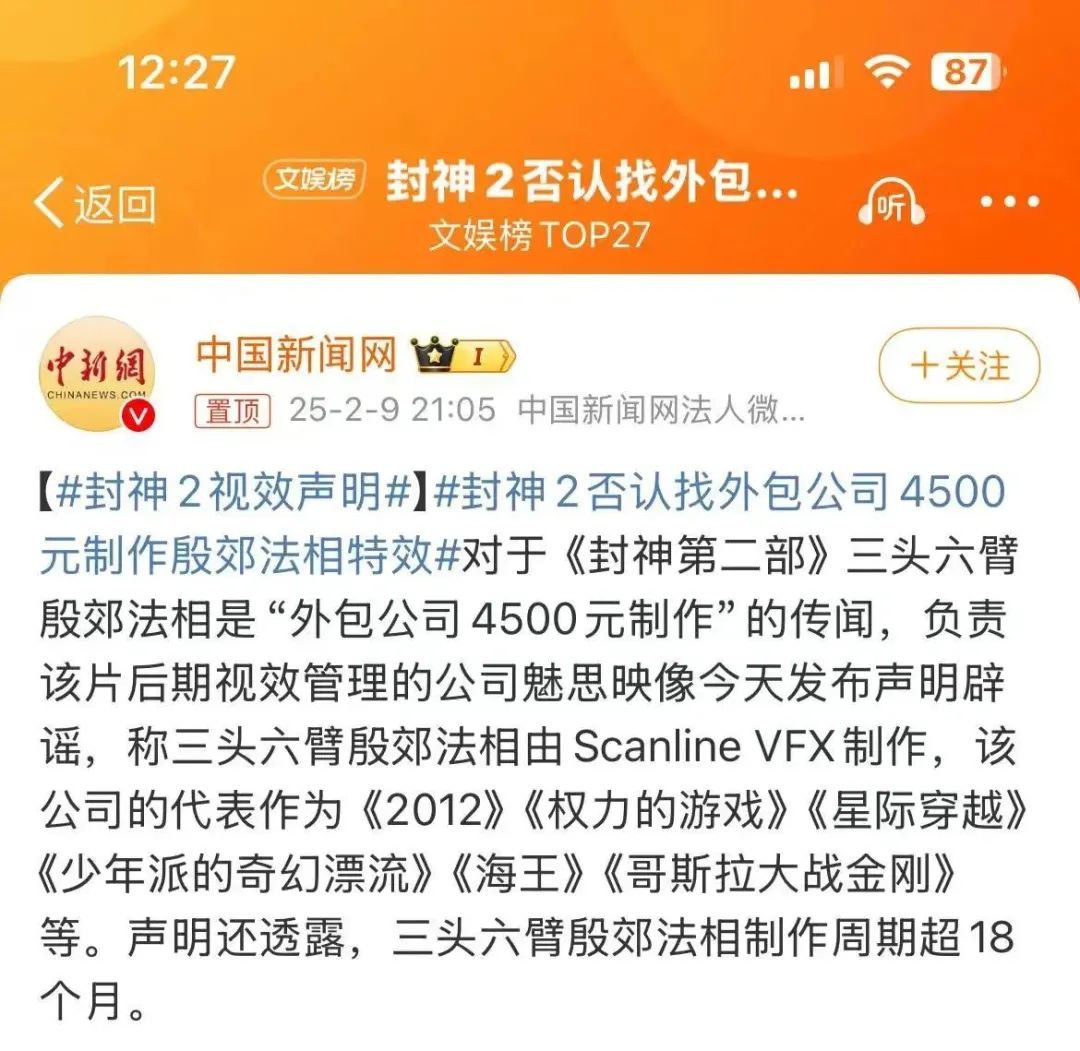Go back with the 返回 arrow
The width and height of the screenshot is (1080, 1051).
pos(95,204)
